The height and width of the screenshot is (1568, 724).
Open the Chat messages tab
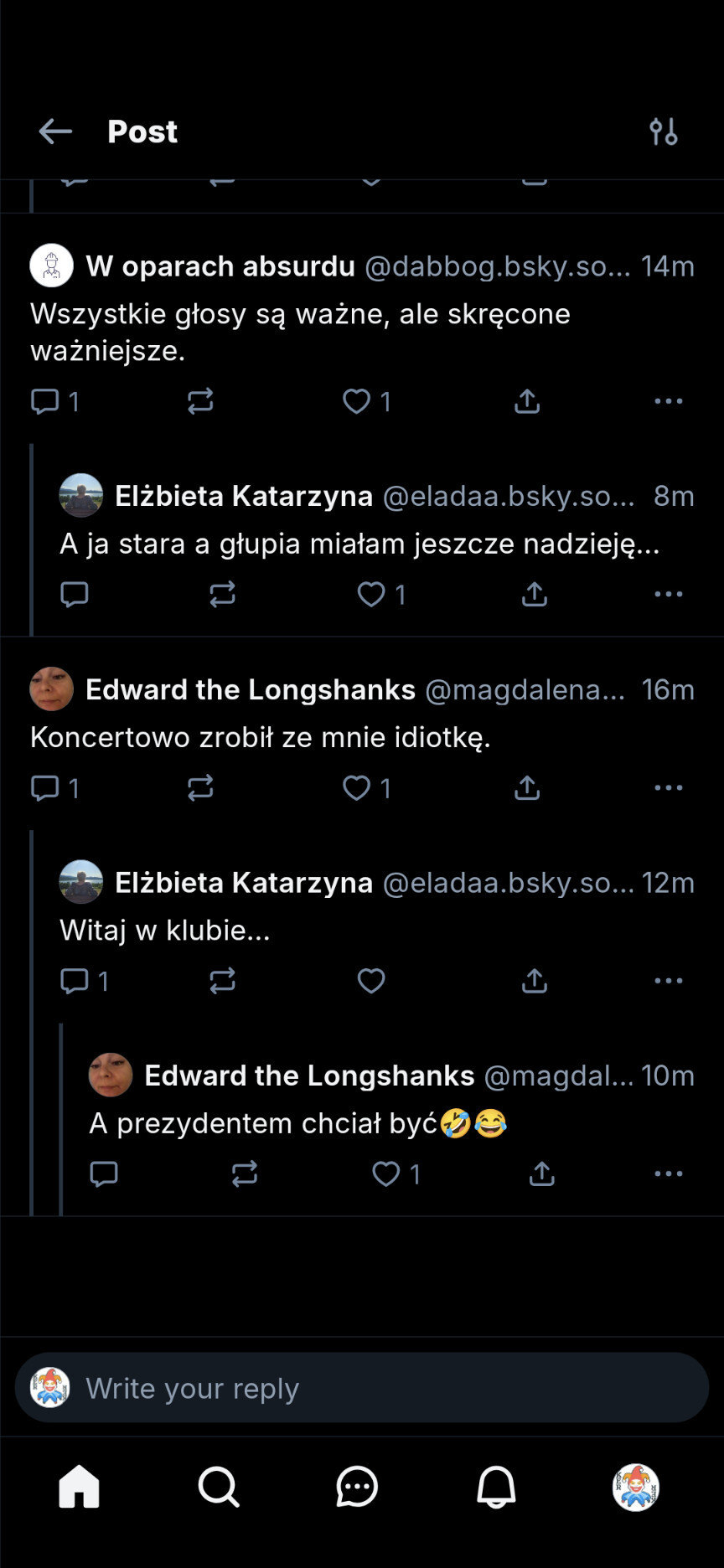tap(357, 1487)
